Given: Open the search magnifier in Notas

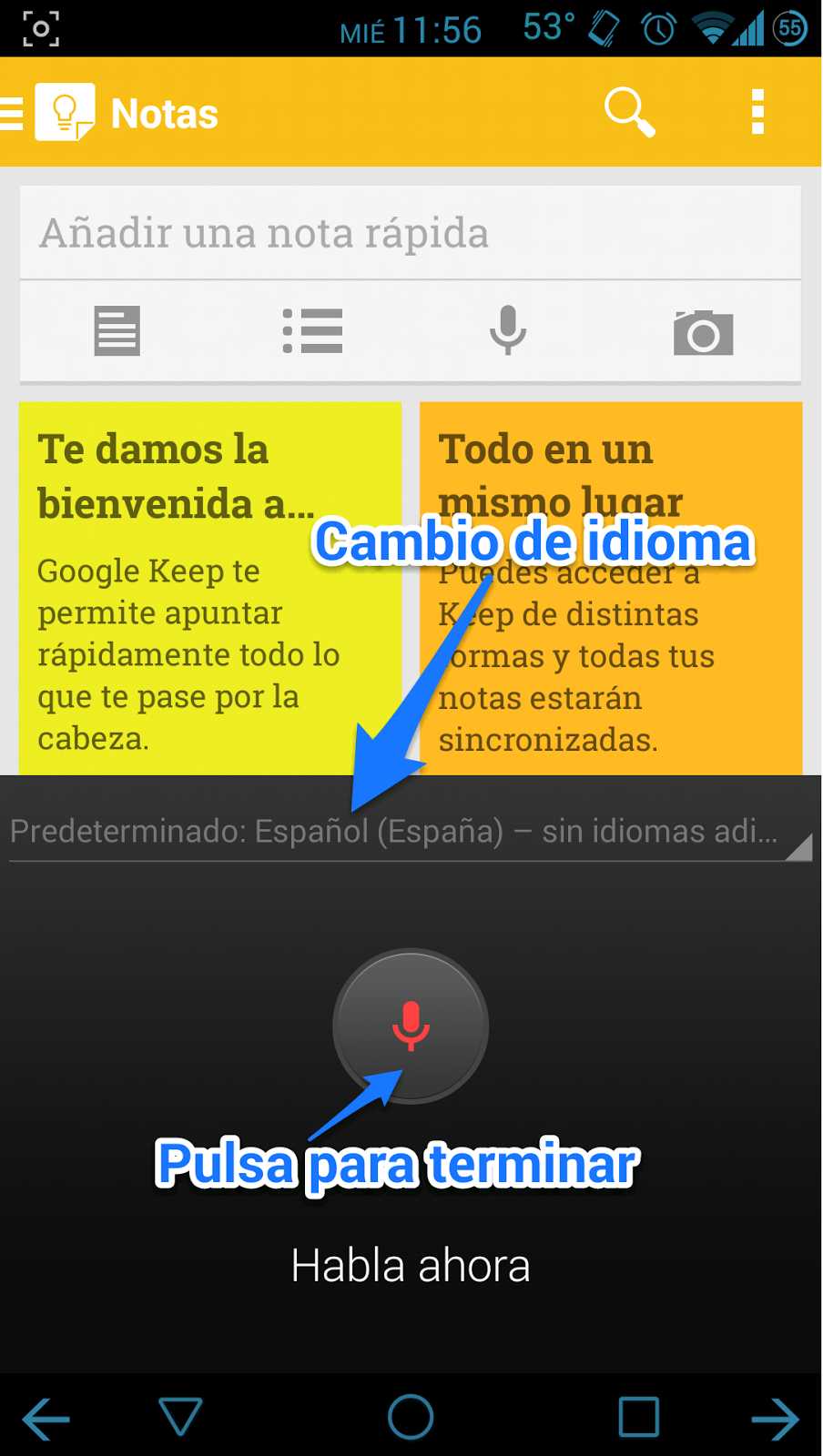Looking at the screenshot, I should pyautogui.click(x=629, y=113).
